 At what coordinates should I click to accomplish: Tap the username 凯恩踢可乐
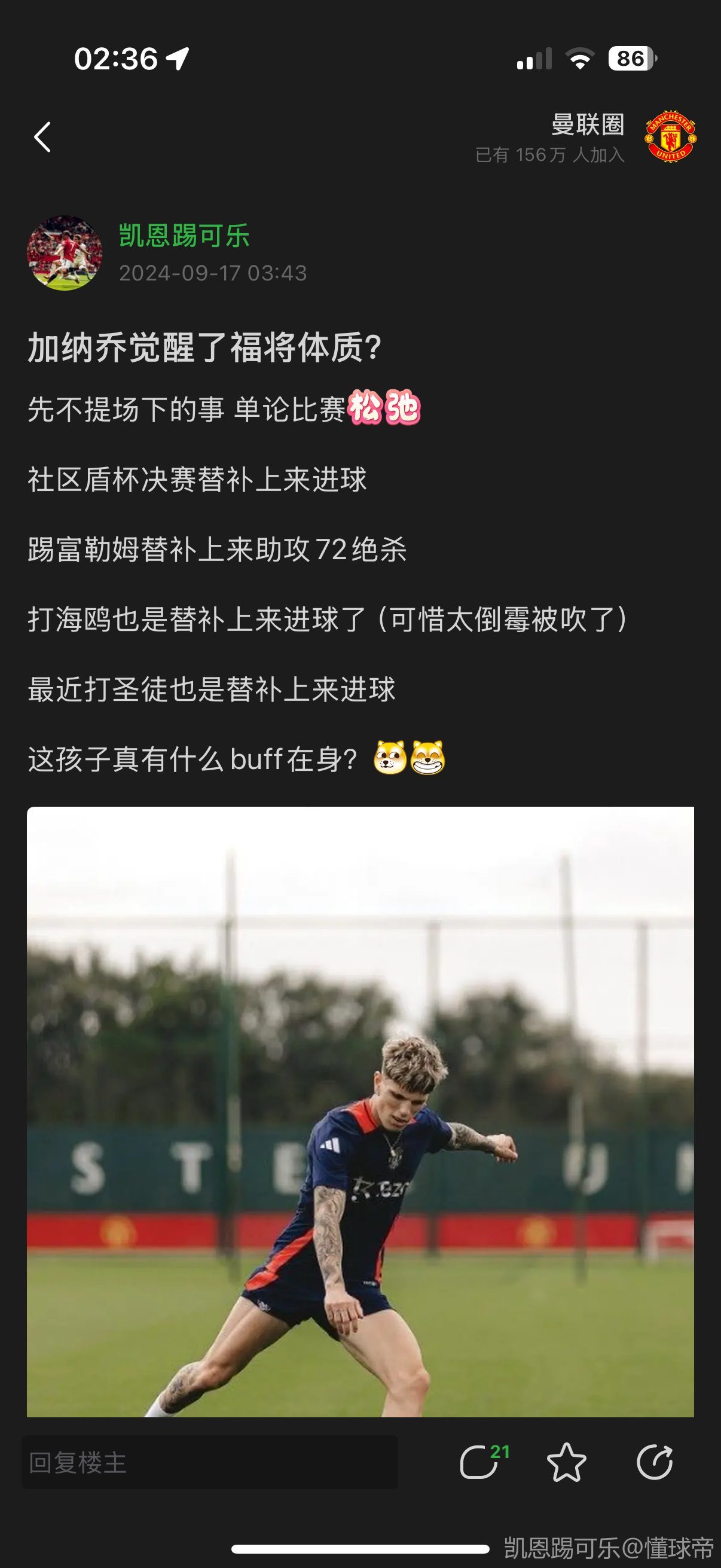coord(184,236)
